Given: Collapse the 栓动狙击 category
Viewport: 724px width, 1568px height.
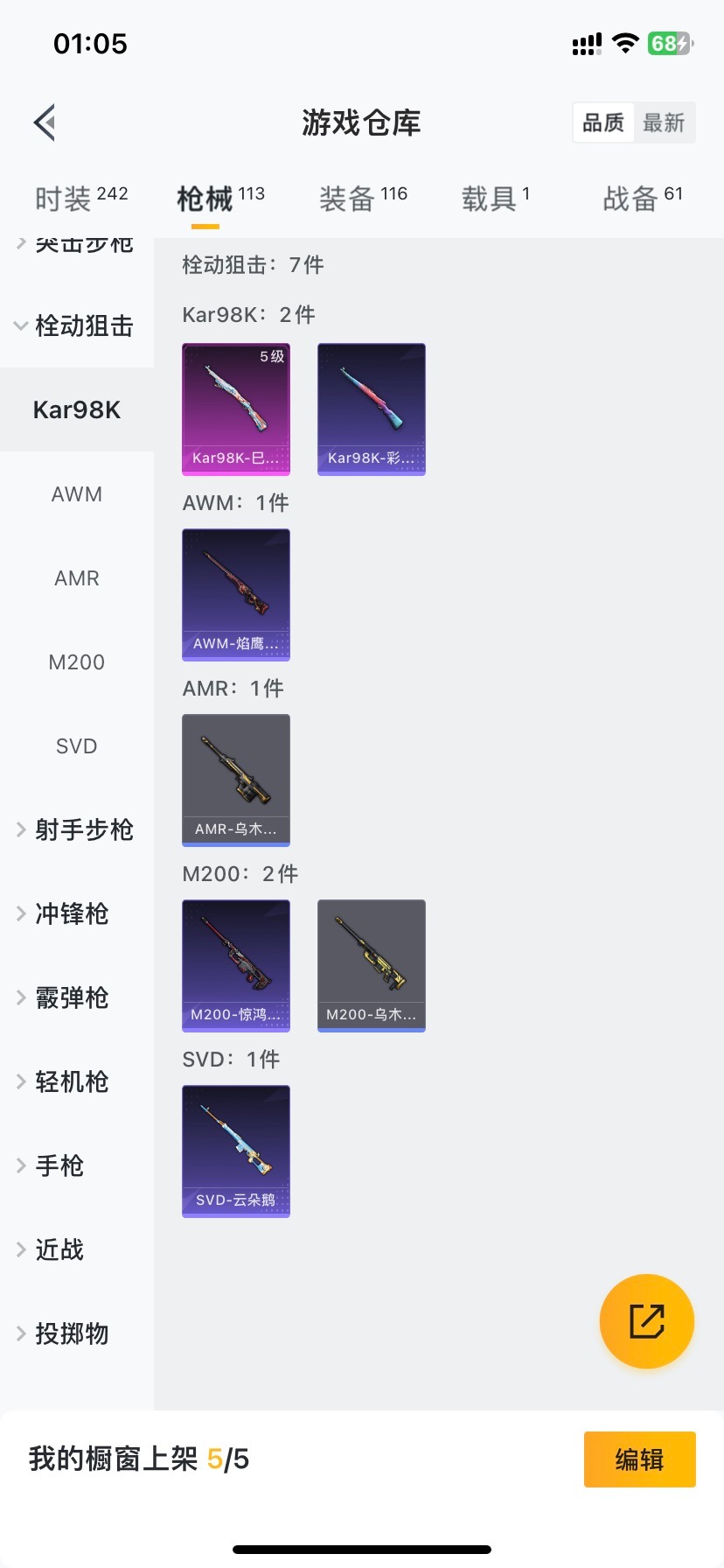Looking at the screenshot, I should [75, 325].
